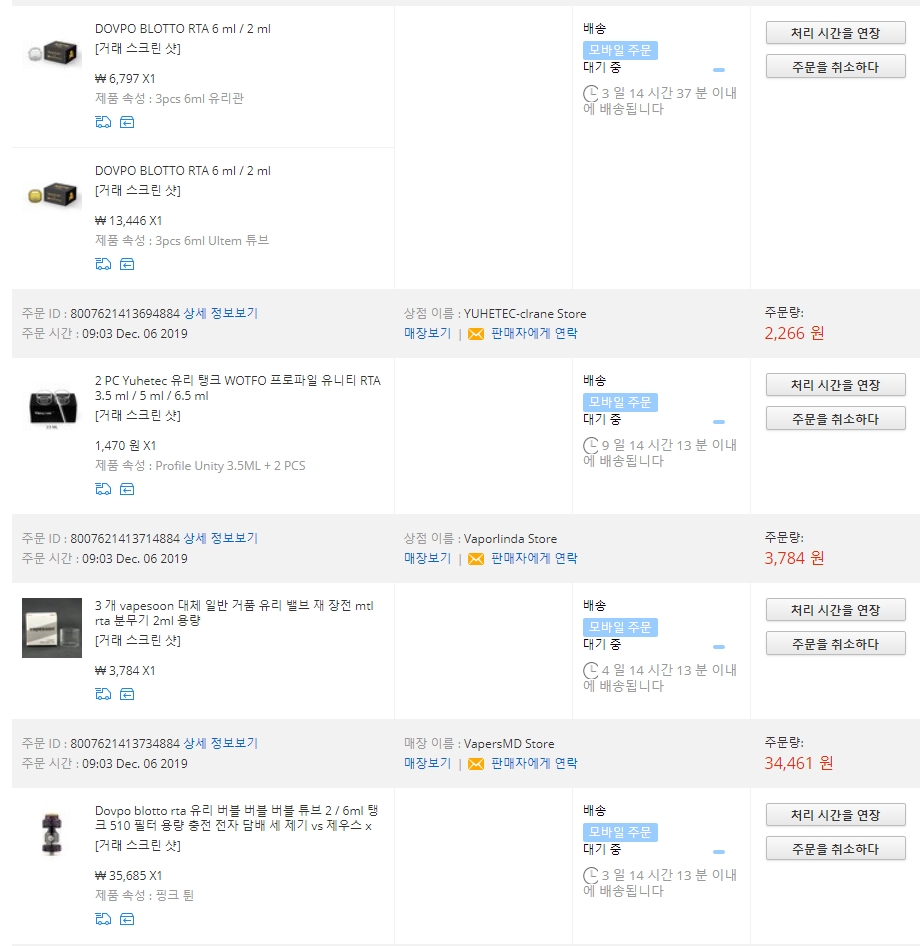This screenshot has width=924, height=946.
Task: Contact the seller at Vaporlinda Store
Action: (533, 558)
